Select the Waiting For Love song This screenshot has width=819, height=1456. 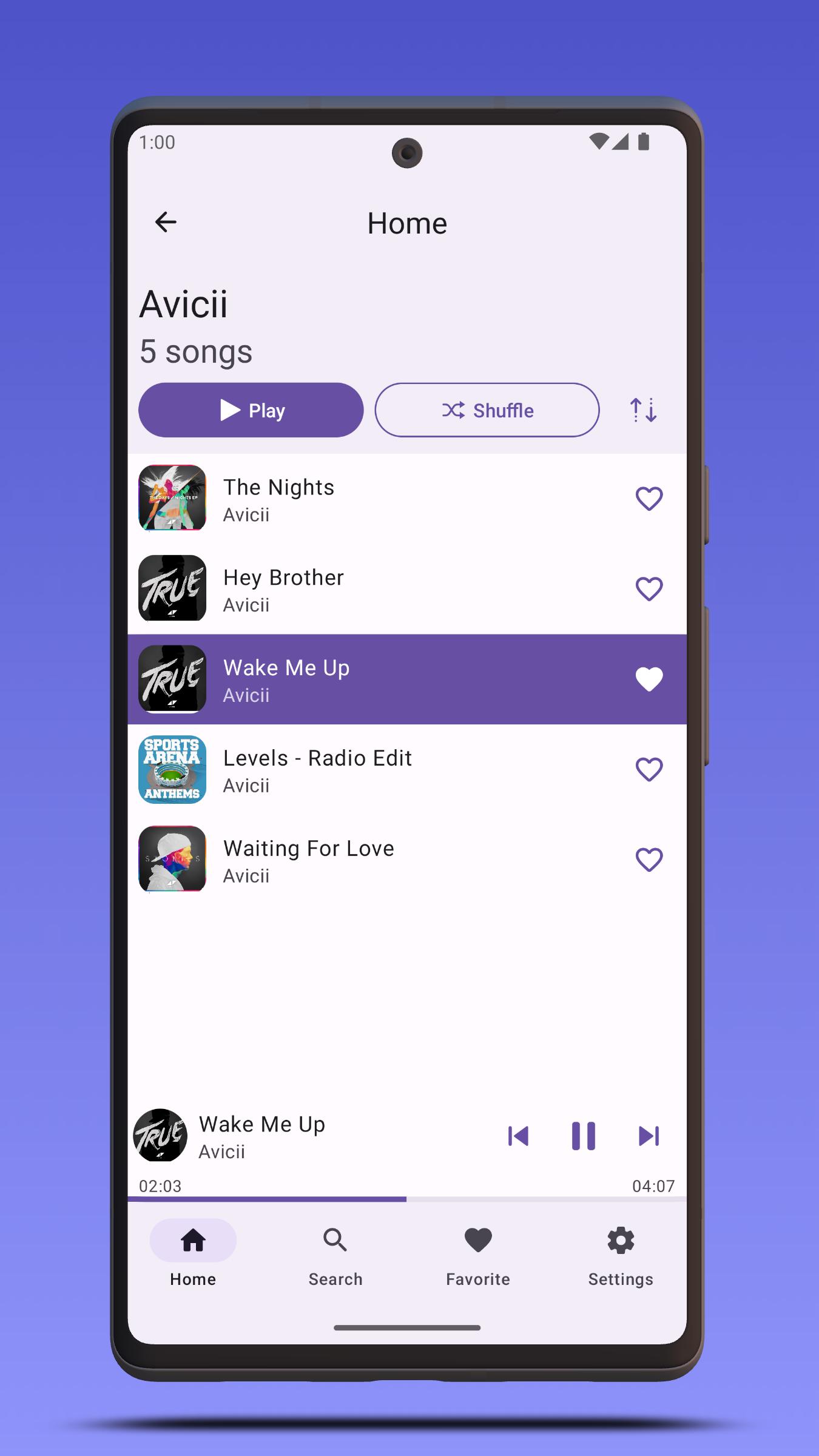coord(407,860)
